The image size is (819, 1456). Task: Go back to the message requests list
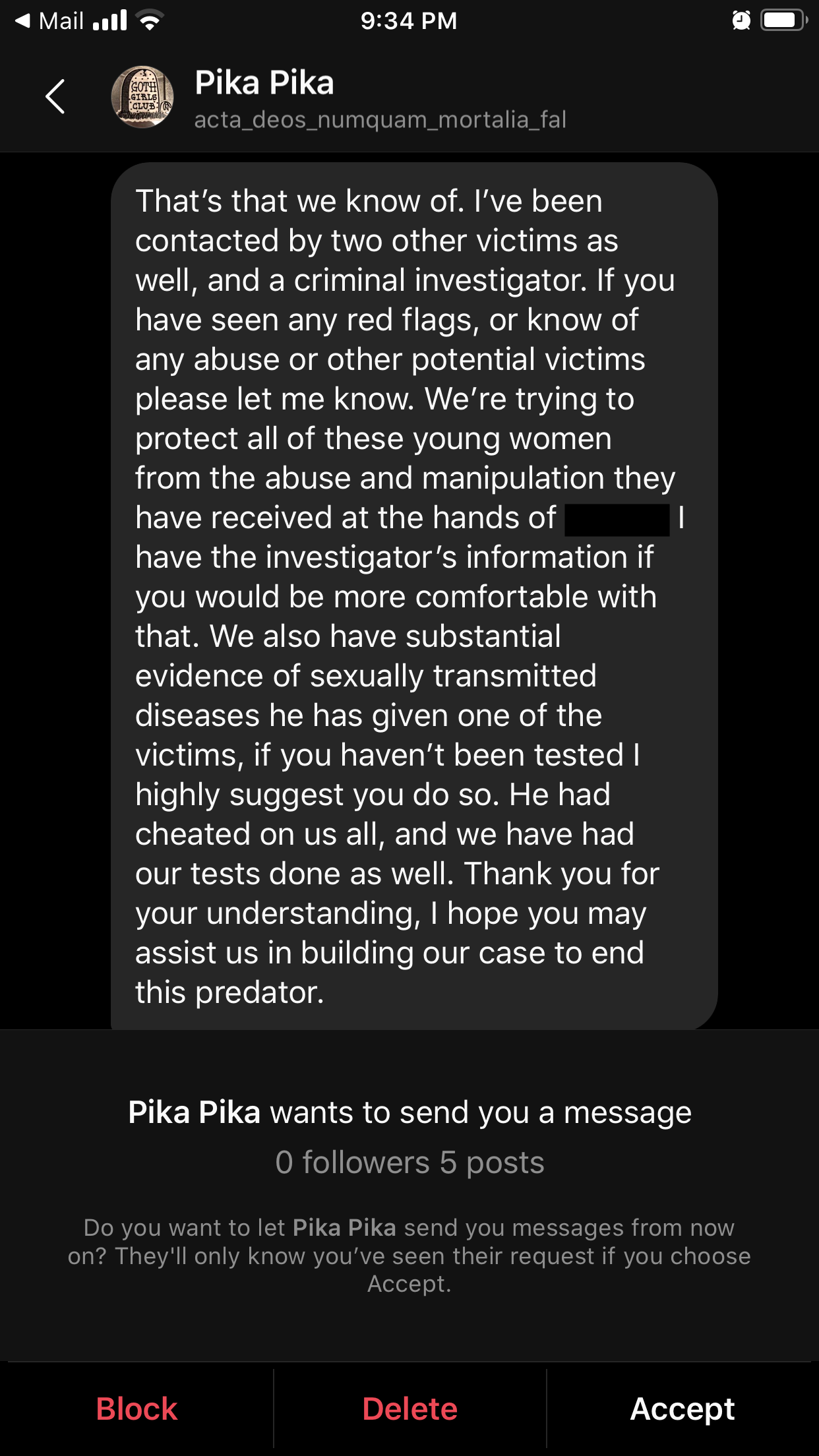pyautogui.click(x=55, y=97)
